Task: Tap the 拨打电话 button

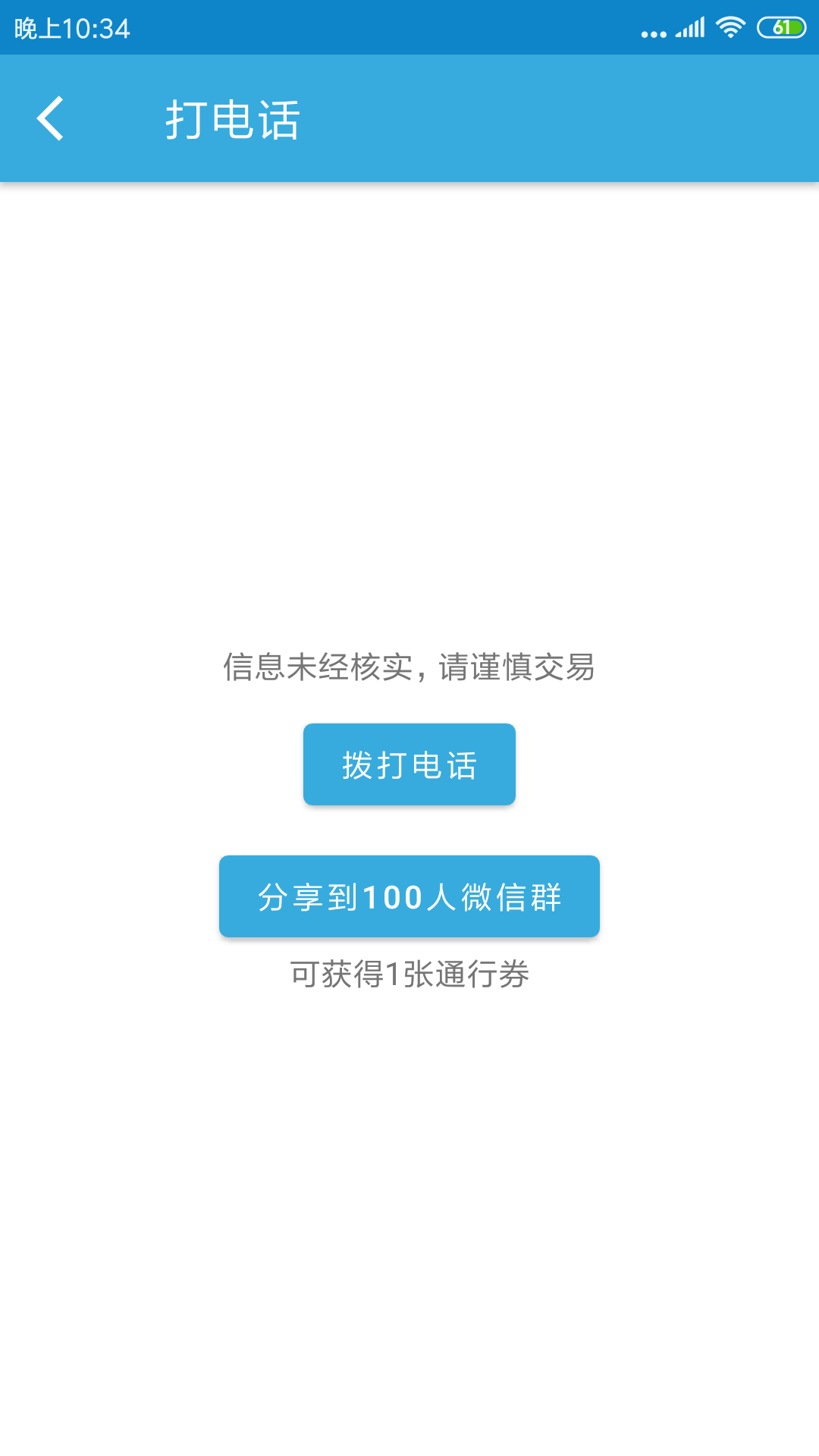Action: [x=409, y=764]
